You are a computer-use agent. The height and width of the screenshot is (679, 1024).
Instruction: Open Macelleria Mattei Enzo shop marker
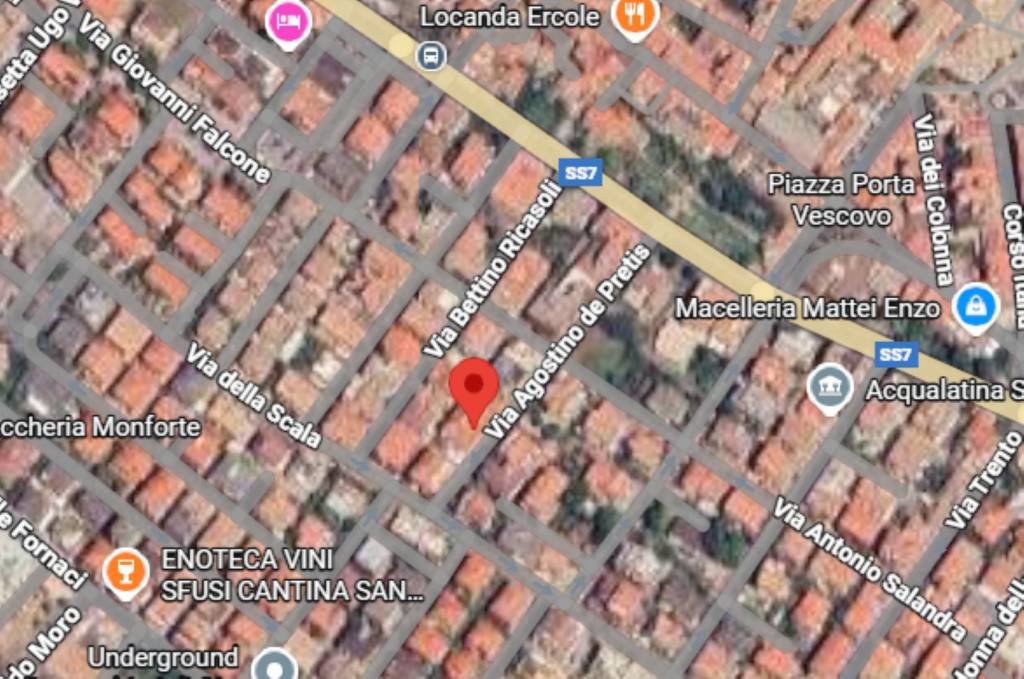(x=975, y=306)
